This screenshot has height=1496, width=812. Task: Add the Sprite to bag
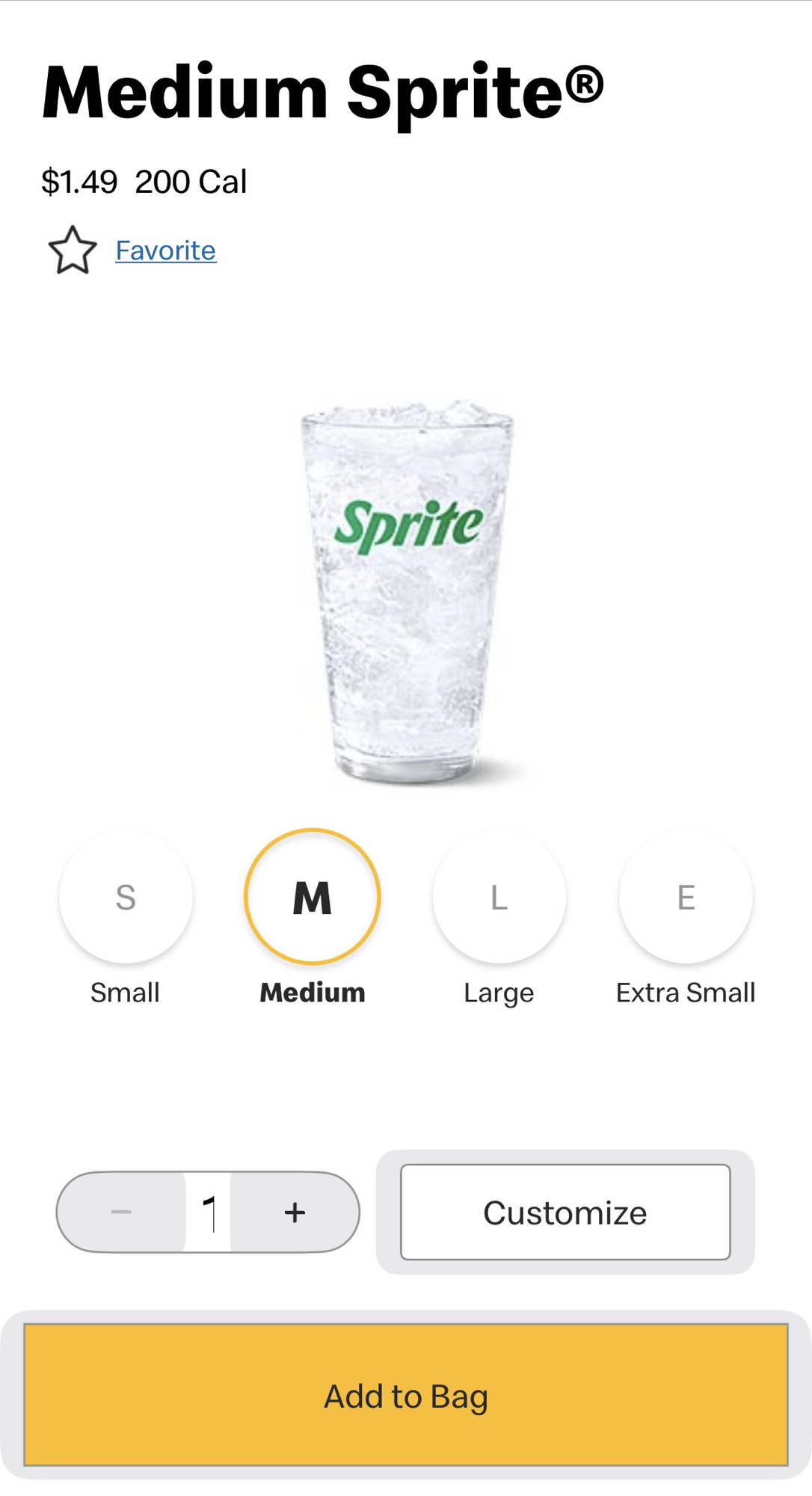coord(406,1395)
